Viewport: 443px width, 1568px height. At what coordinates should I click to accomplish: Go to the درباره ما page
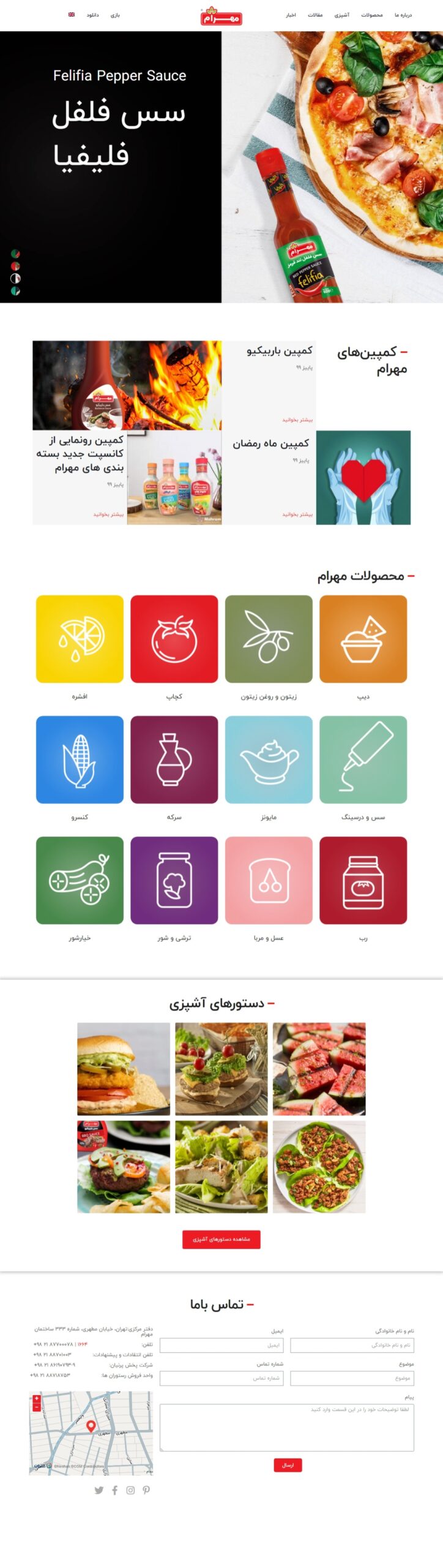403,15
